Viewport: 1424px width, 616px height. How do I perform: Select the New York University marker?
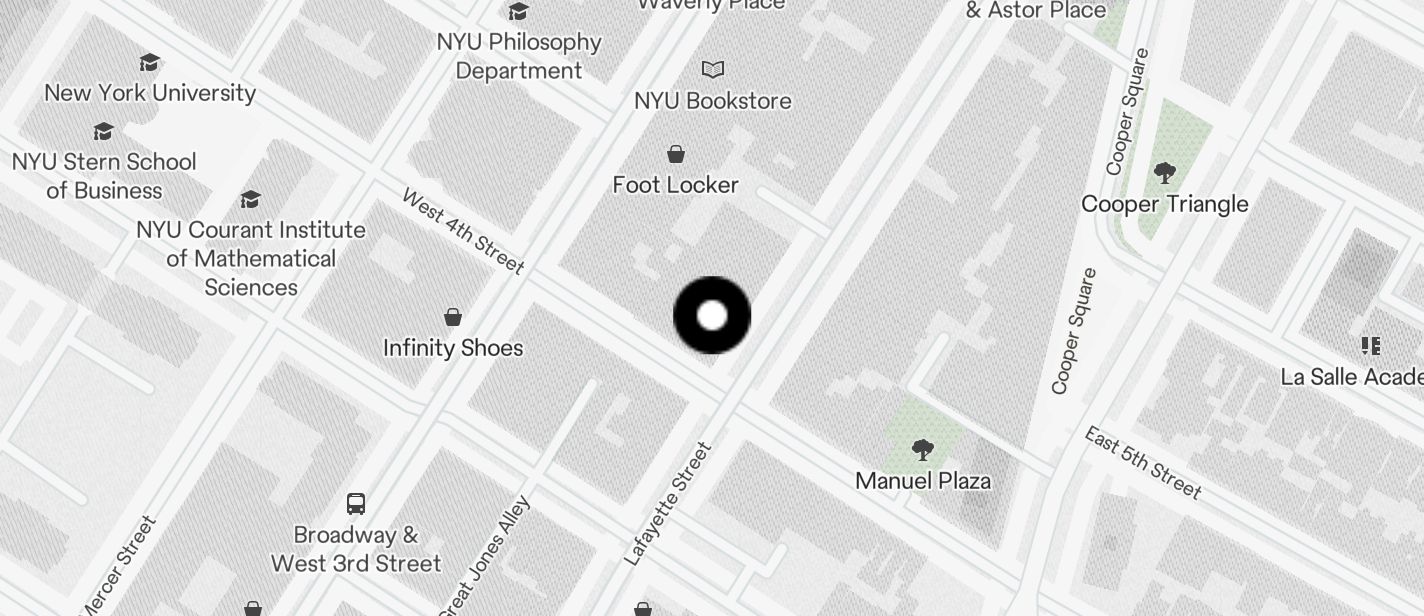[150, 64]
